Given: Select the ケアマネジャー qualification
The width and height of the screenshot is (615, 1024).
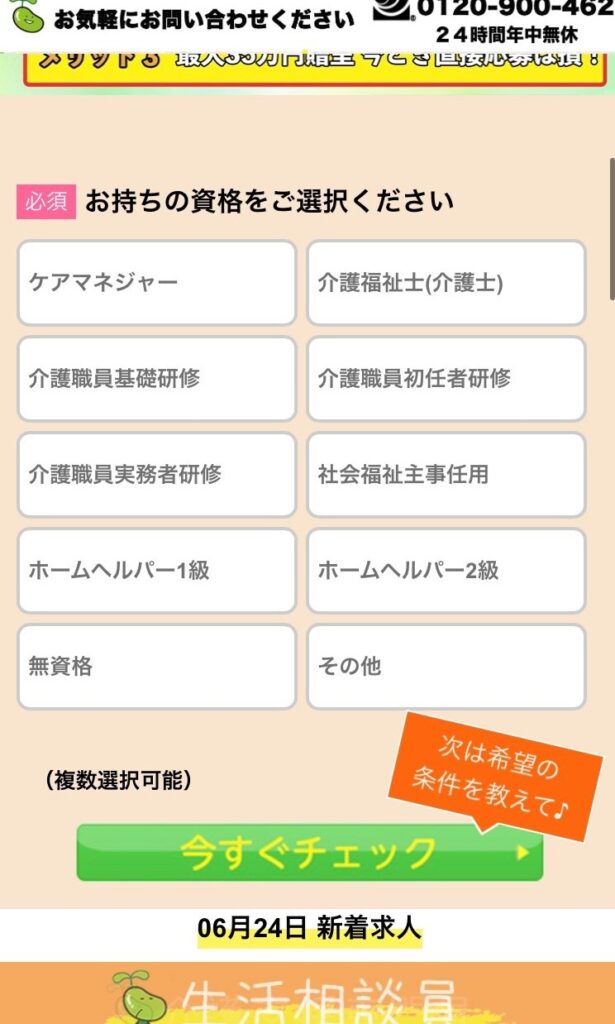Looking at the screenshot, I should pos(157,283).
